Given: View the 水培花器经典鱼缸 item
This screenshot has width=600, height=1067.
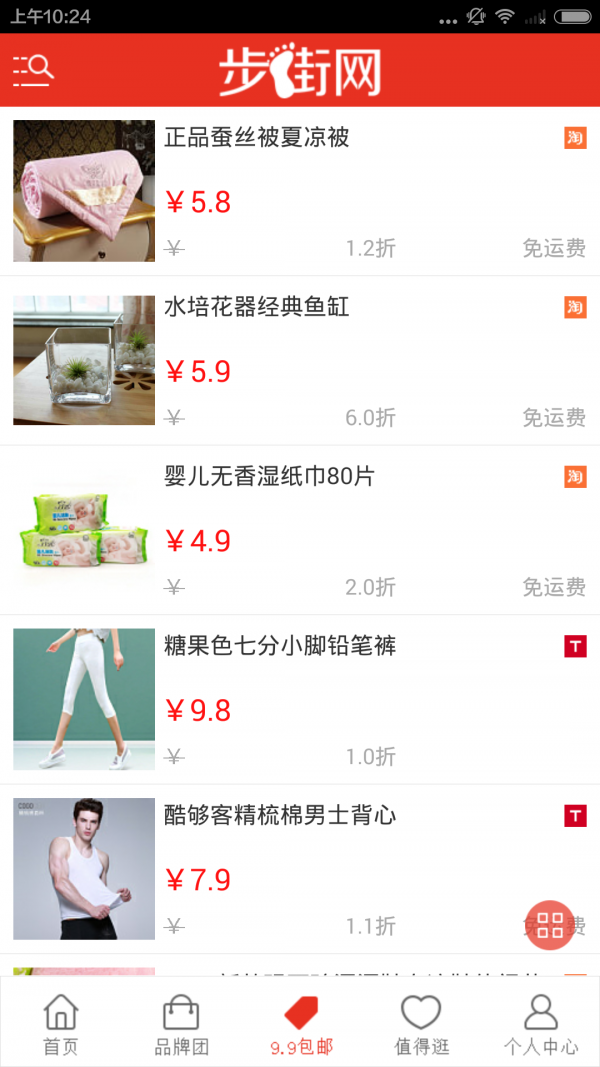Looking at the screenshot, I should [x=257, y=307].
